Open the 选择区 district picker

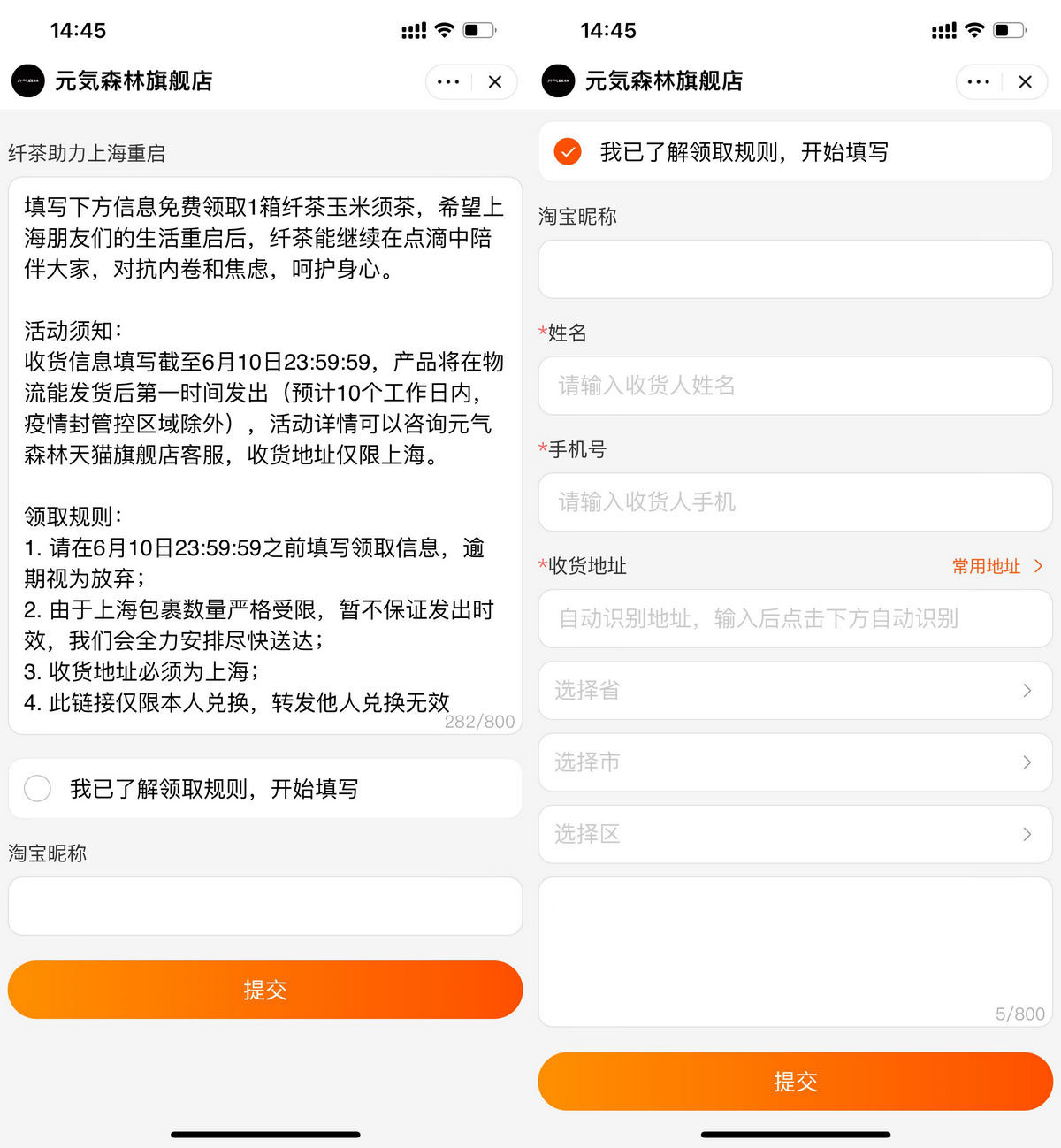click(794, 834)
